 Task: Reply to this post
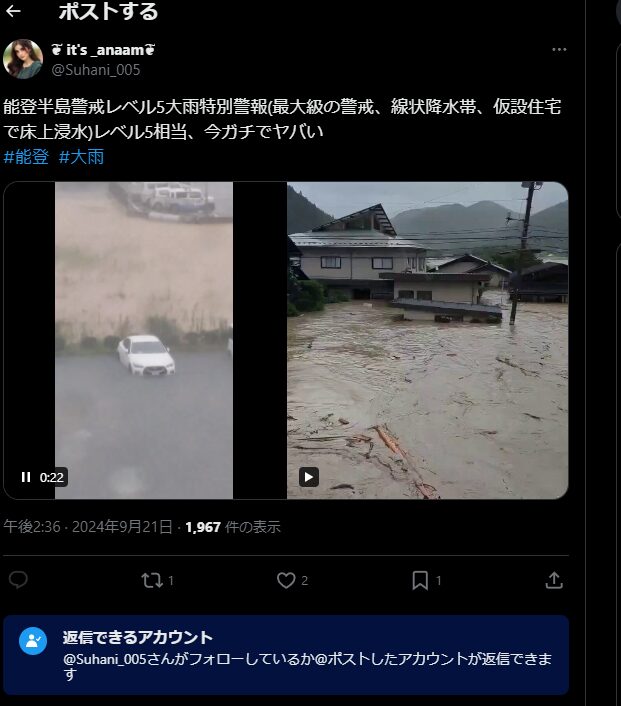click(x=18, y=580)
